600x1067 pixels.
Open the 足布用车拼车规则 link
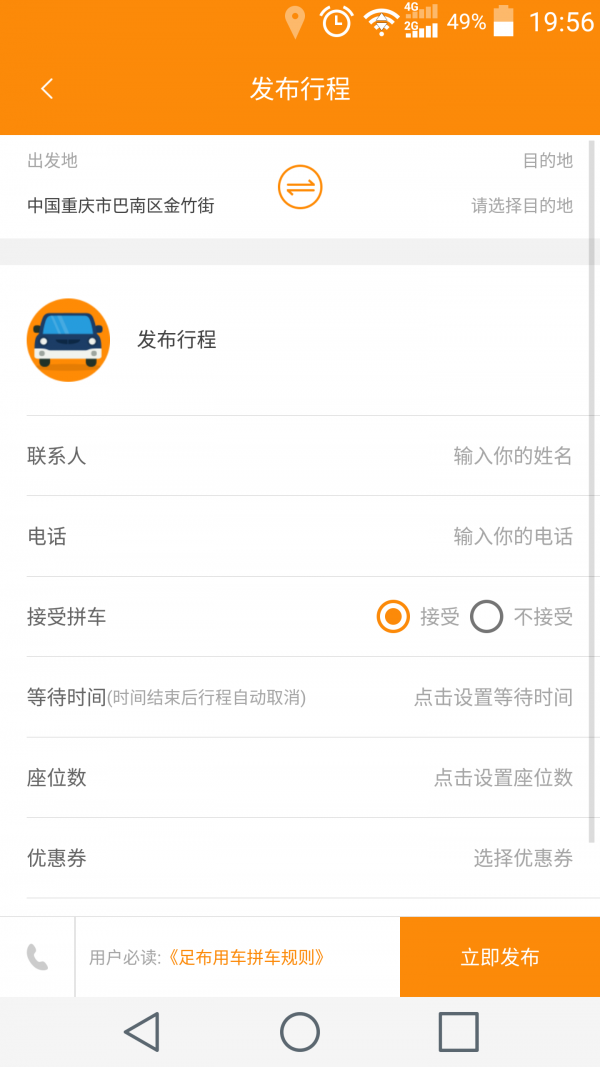click(247, 957)
